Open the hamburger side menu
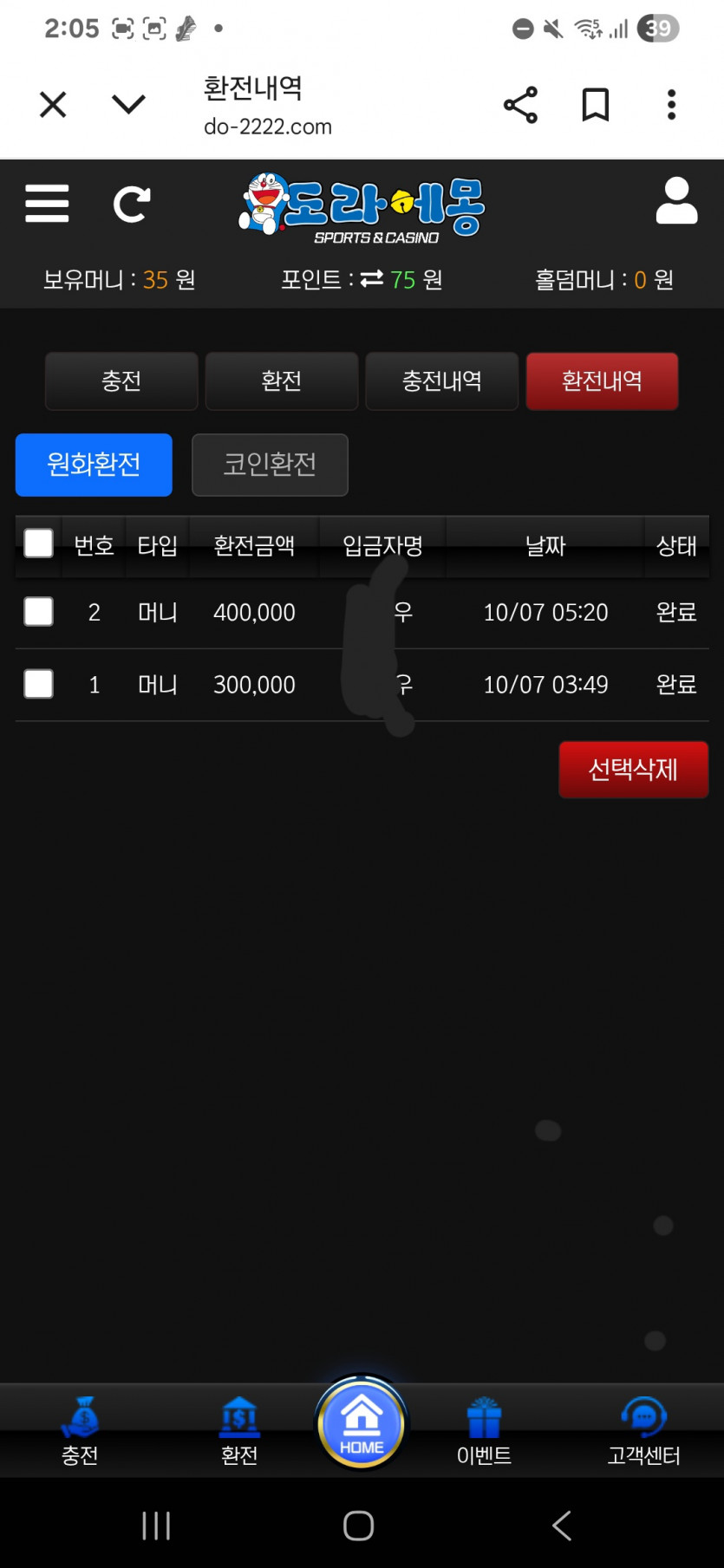The width and height of the screenshot is (724, 1568). tap(47, 204)
